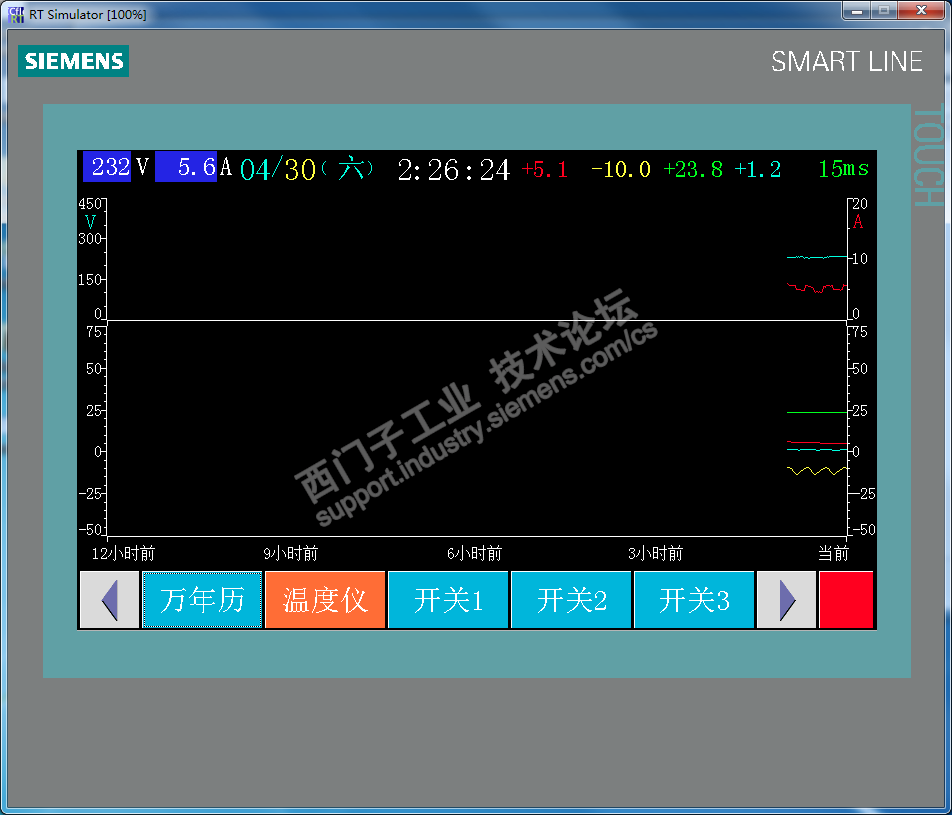Screen dimensions: 952x815
Task: Open the 万年历 screen
Action: pos(202,600)
